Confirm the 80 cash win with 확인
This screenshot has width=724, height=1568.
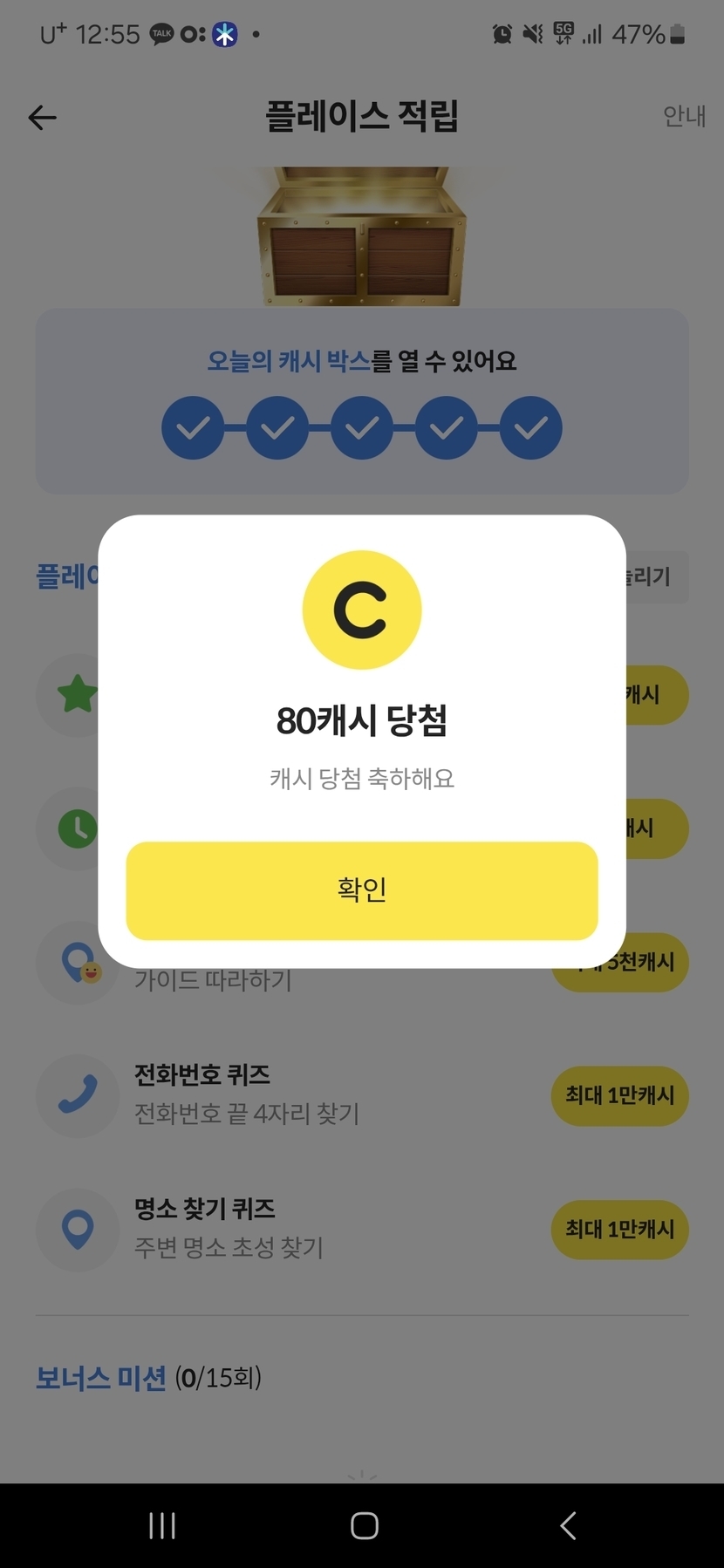tap(361, 890)
